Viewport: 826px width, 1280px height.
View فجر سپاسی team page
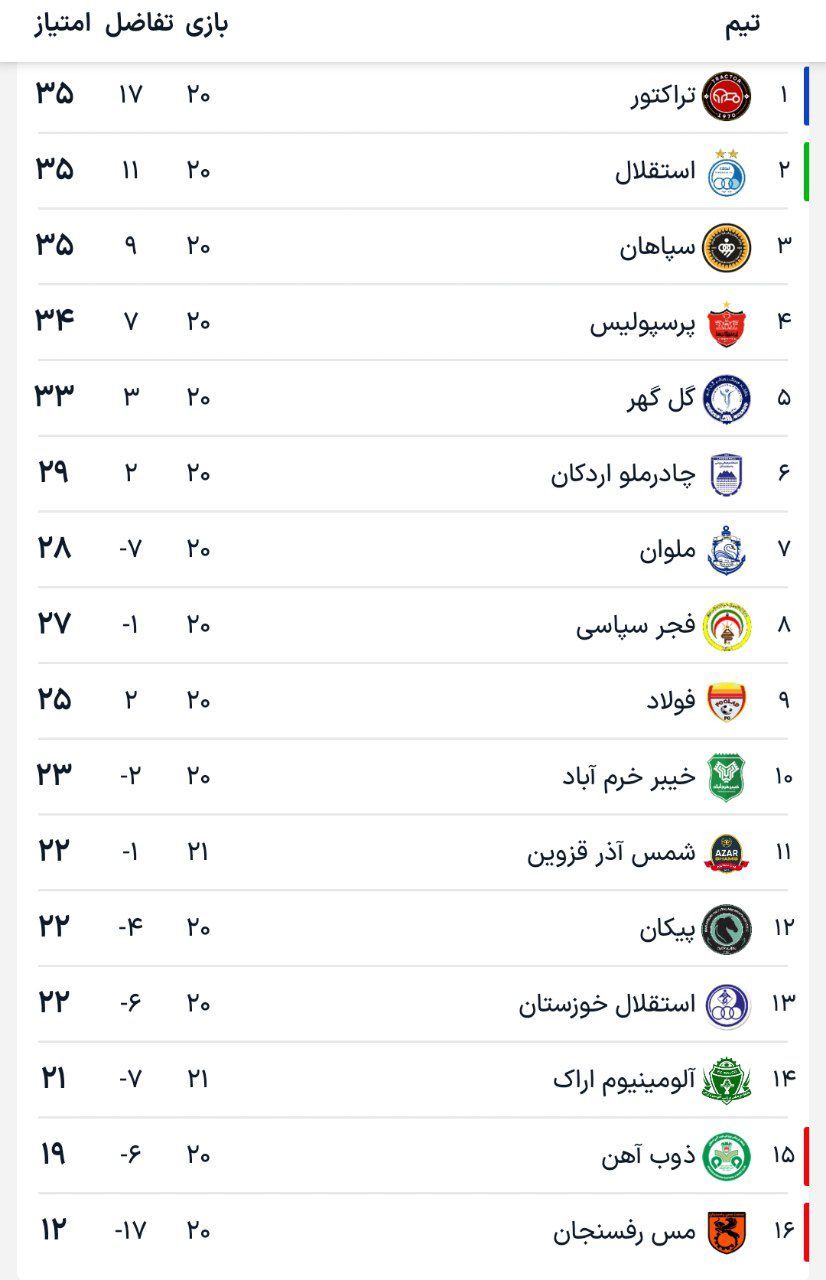click(x=635, y=626)
